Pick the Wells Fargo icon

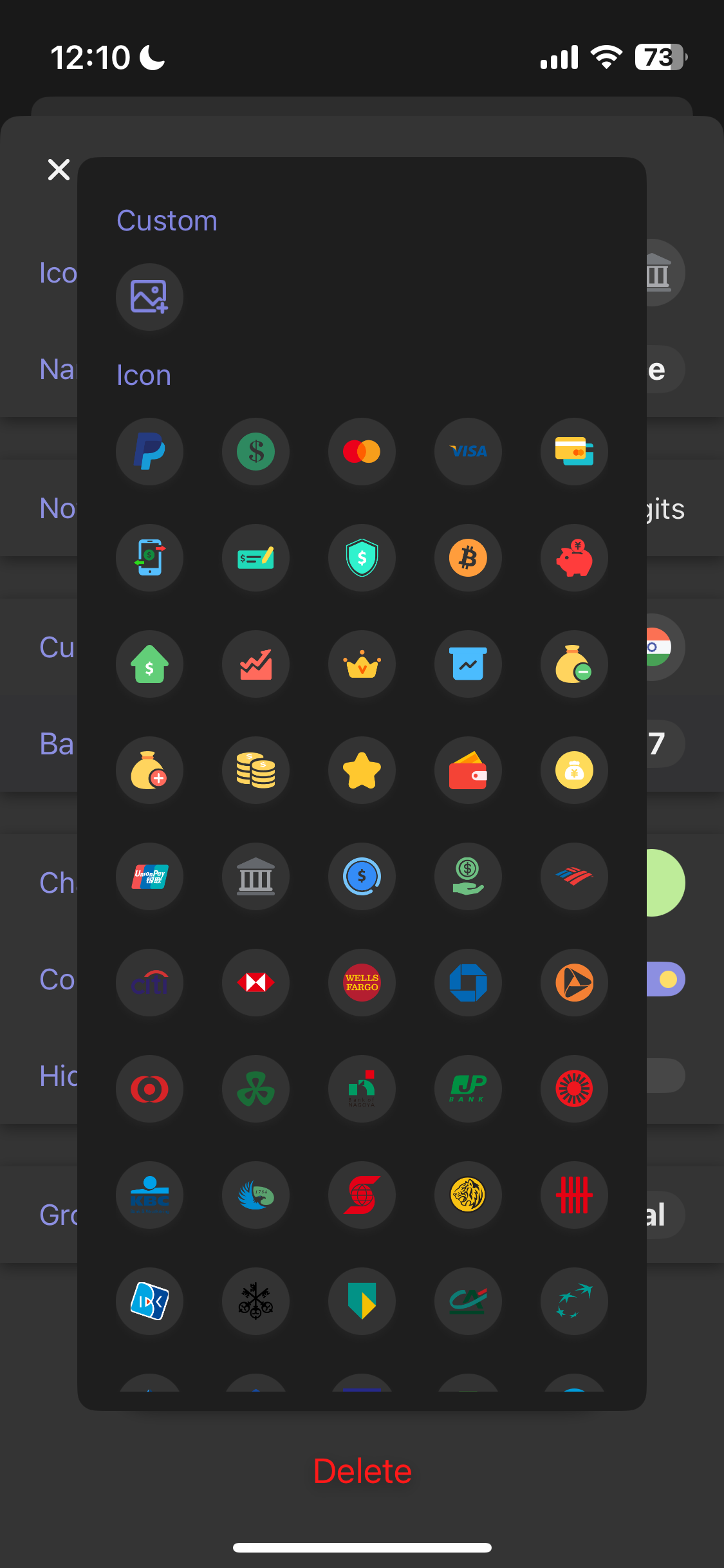point(362,982)
